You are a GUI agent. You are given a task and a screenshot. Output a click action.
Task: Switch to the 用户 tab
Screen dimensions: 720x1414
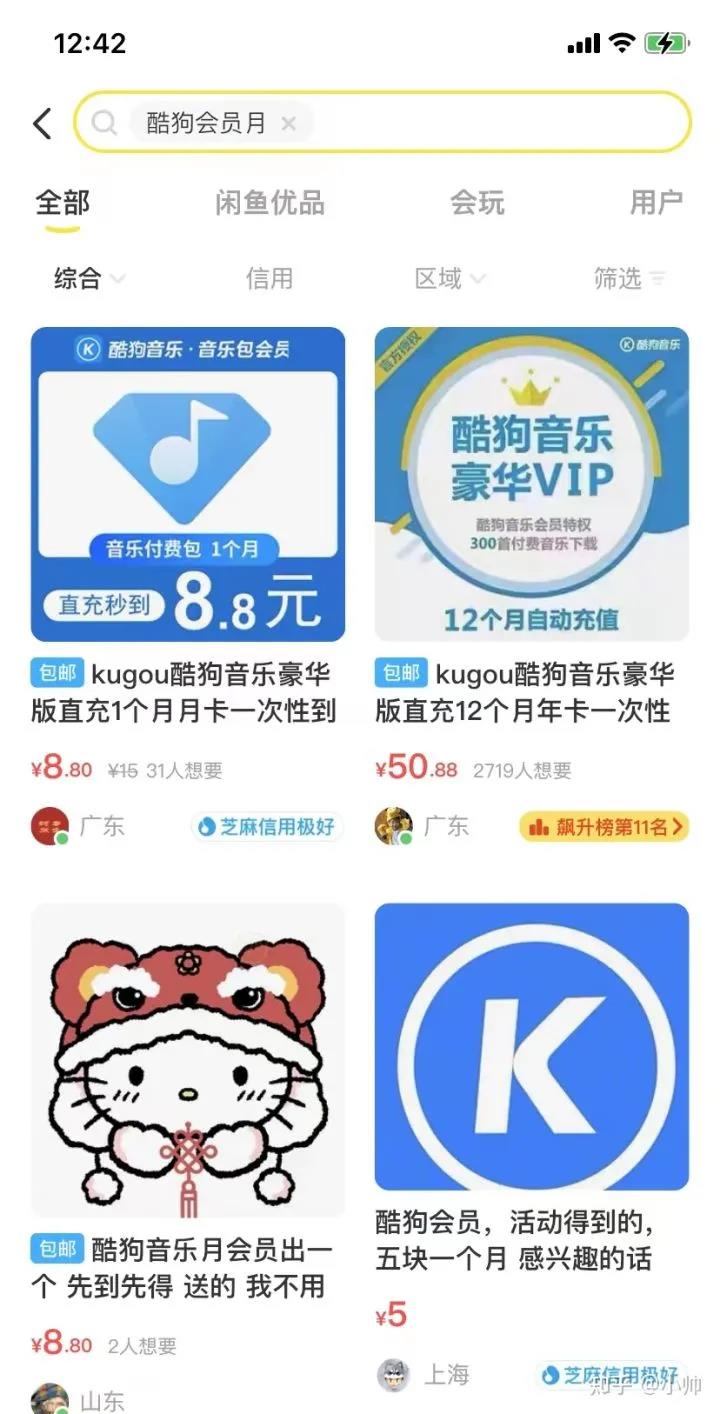656,203
